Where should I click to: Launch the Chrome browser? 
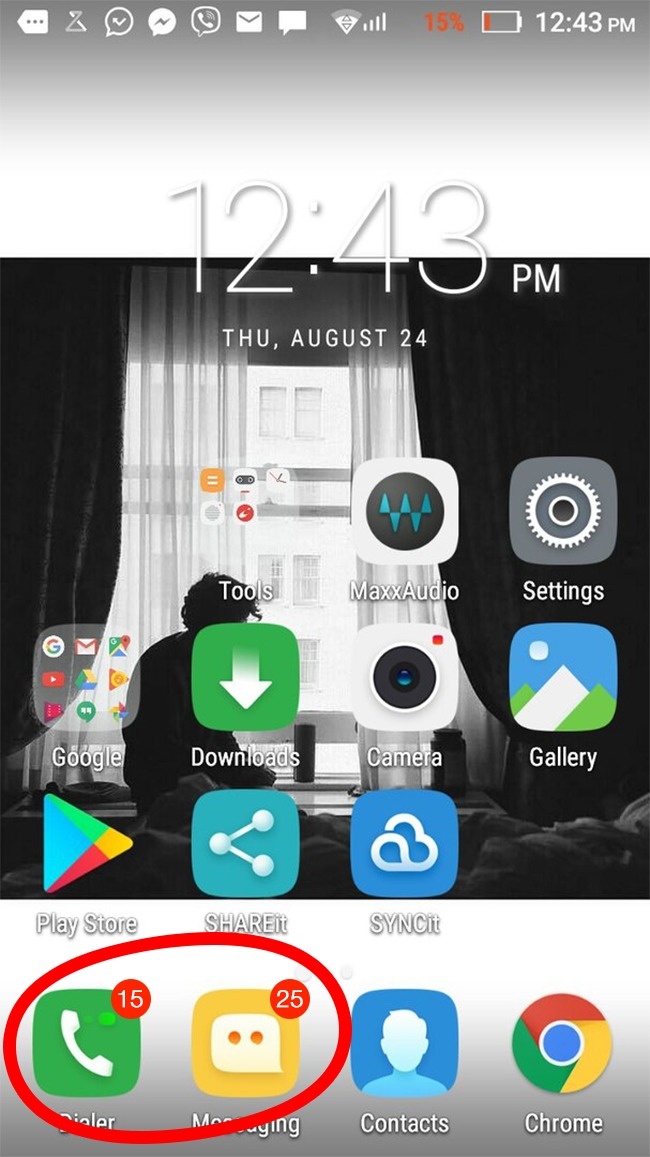[x=563, y=1045]
